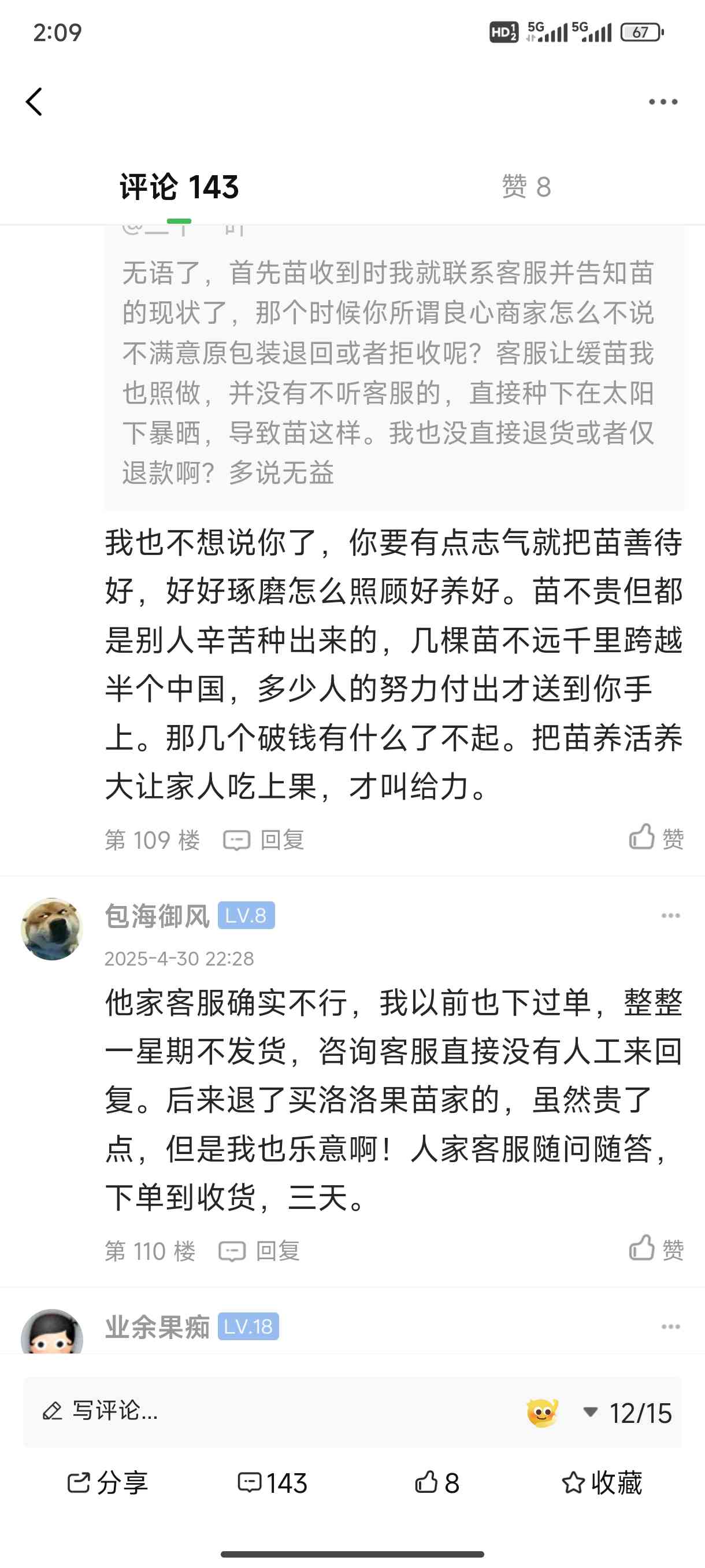
Task: Switch to the 赞 8 tab
Action: click(x=526, y=186)
